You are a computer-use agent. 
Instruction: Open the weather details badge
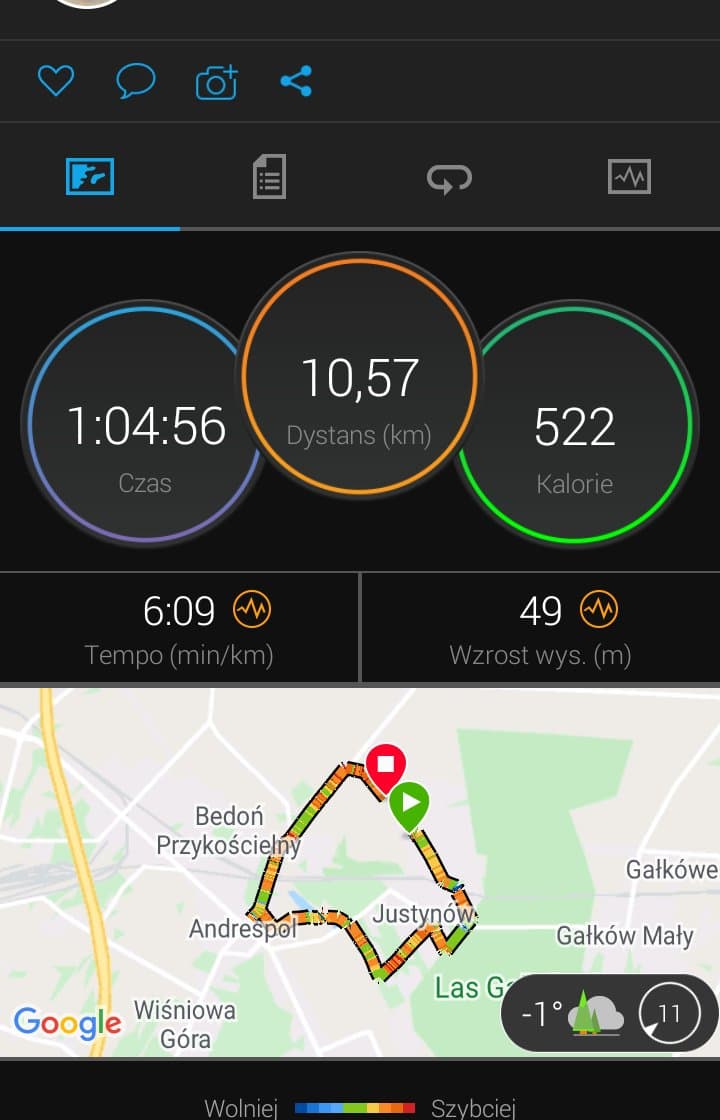coord(608,1015)
